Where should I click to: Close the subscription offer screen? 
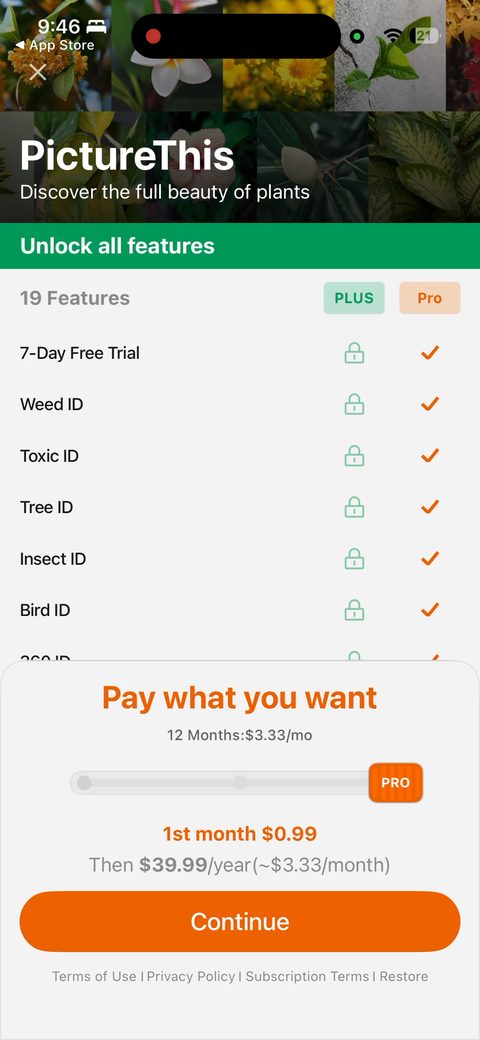pos(38,72)
